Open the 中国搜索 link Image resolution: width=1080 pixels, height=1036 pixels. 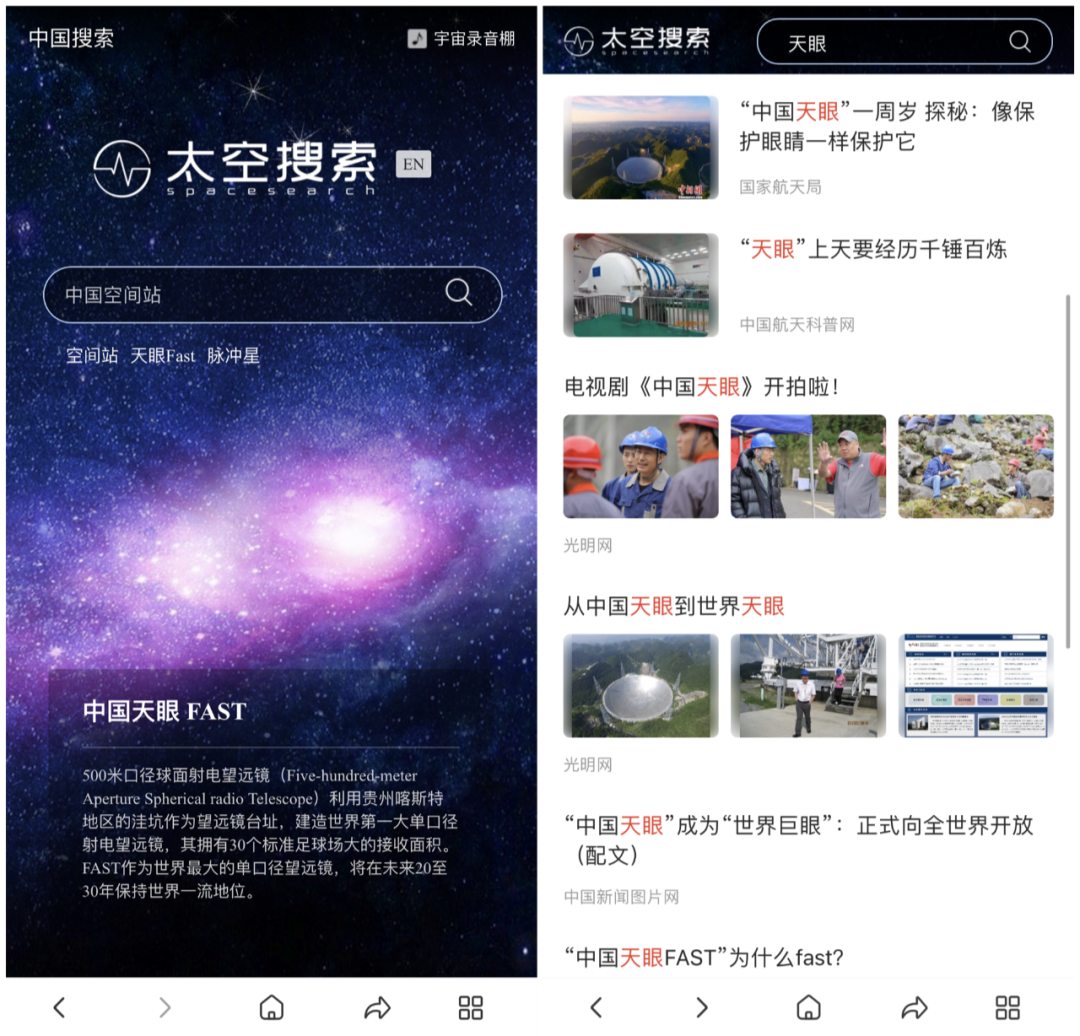click(x=71, y=38)
